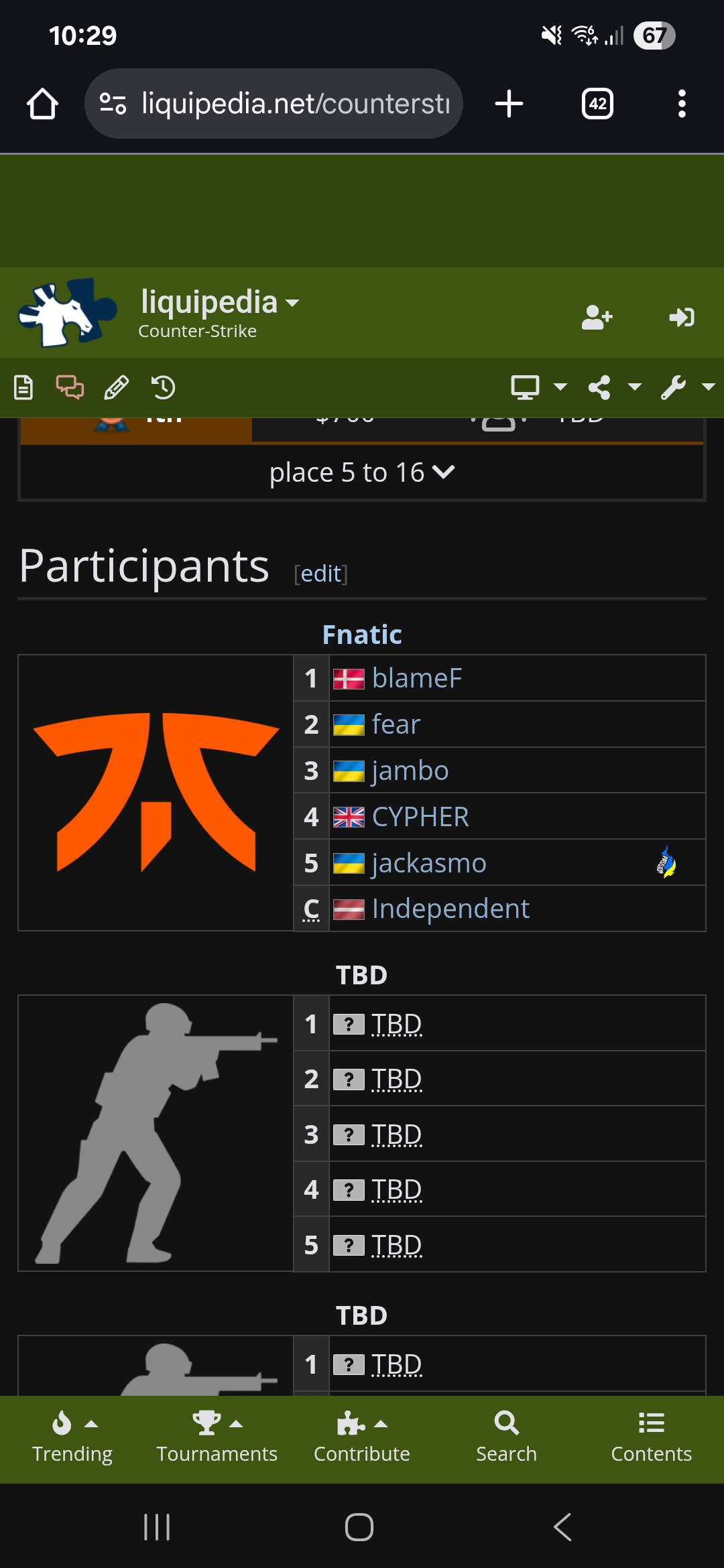Viewport: 724px width, 1568px height.
Task: View the page history
Action: click(164, 387)
